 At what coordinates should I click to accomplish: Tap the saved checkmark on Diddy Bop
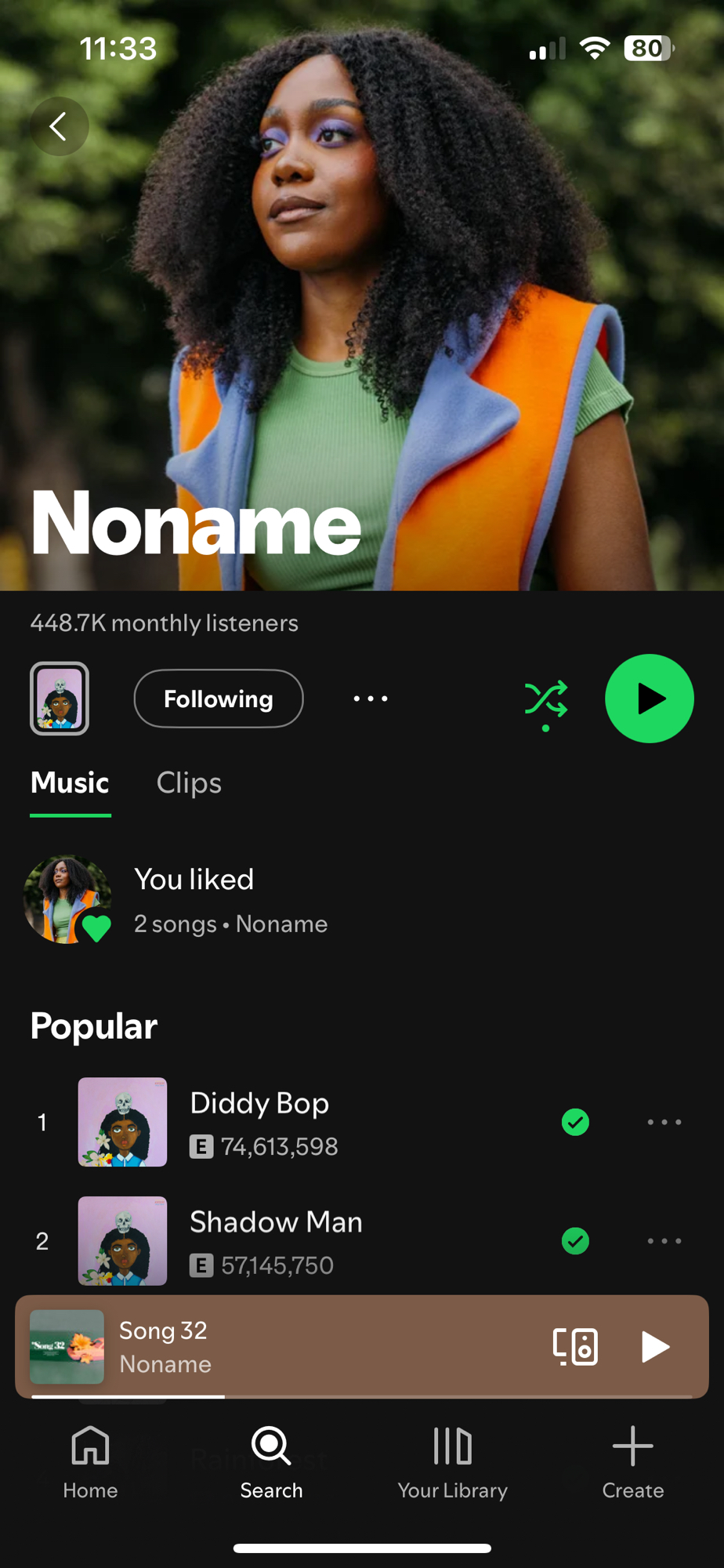(x=575, y=1122)
